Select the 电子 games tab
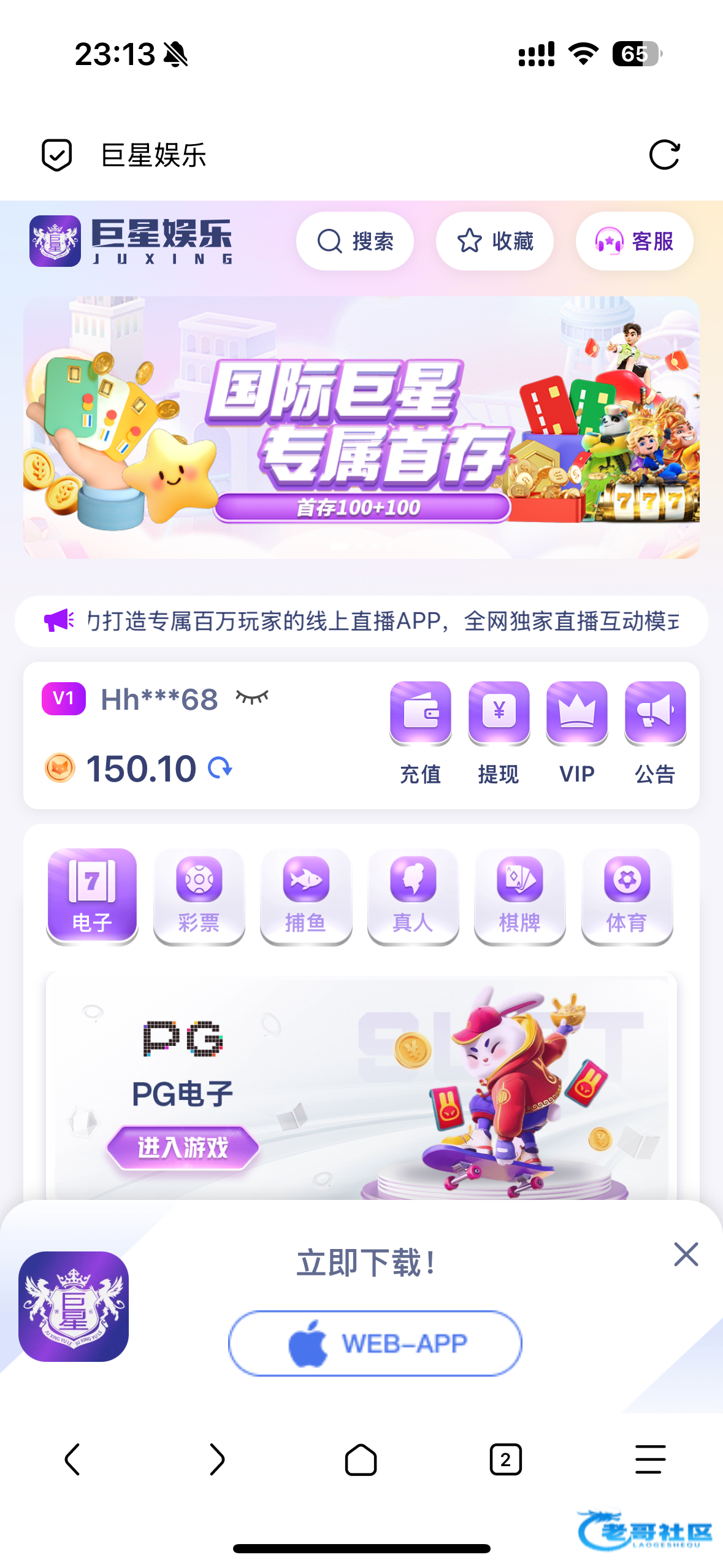Screen dimensions: 723x1568 coord(92,896)
